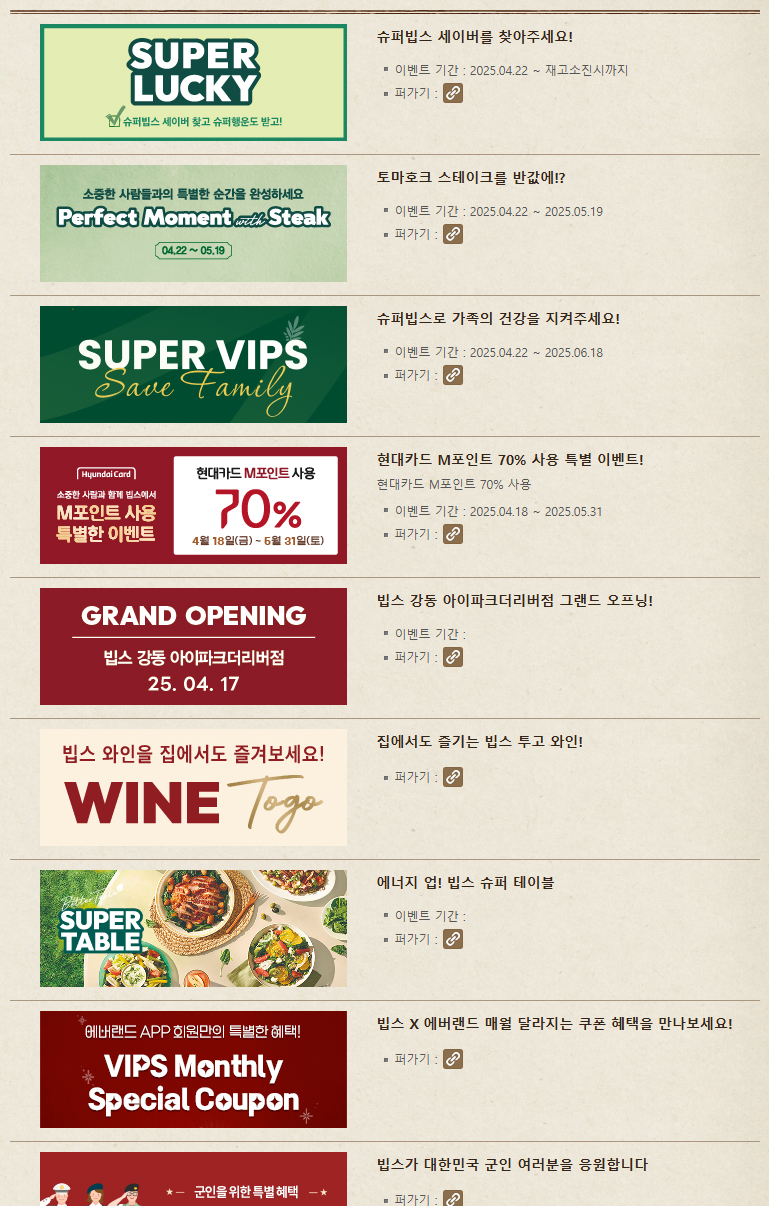Open the SUPER VIPS Save Family banner

[x=193, y=364]
